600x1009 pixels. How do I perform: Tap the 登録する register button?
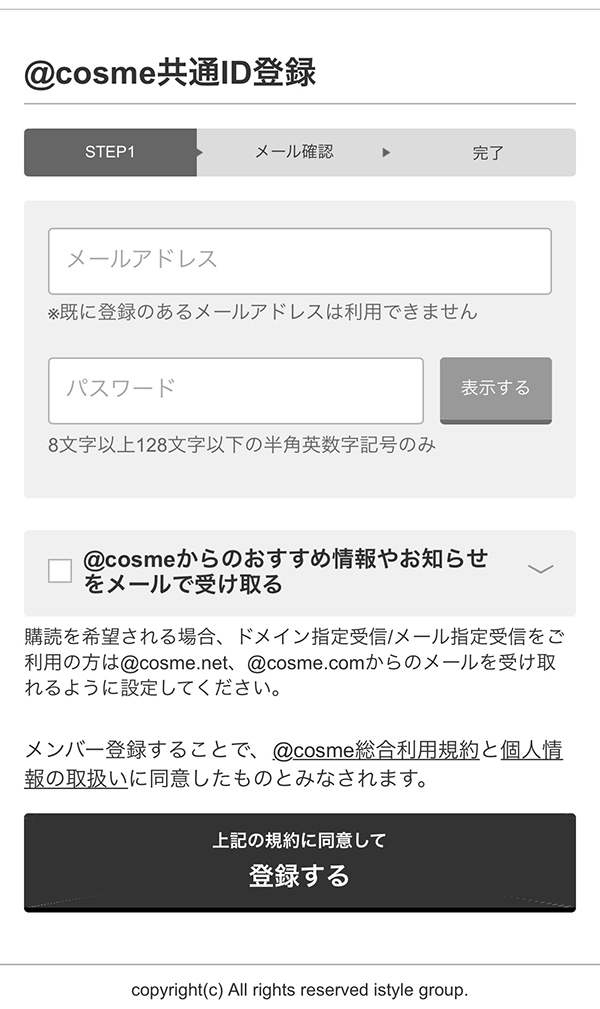coord(299,861)
